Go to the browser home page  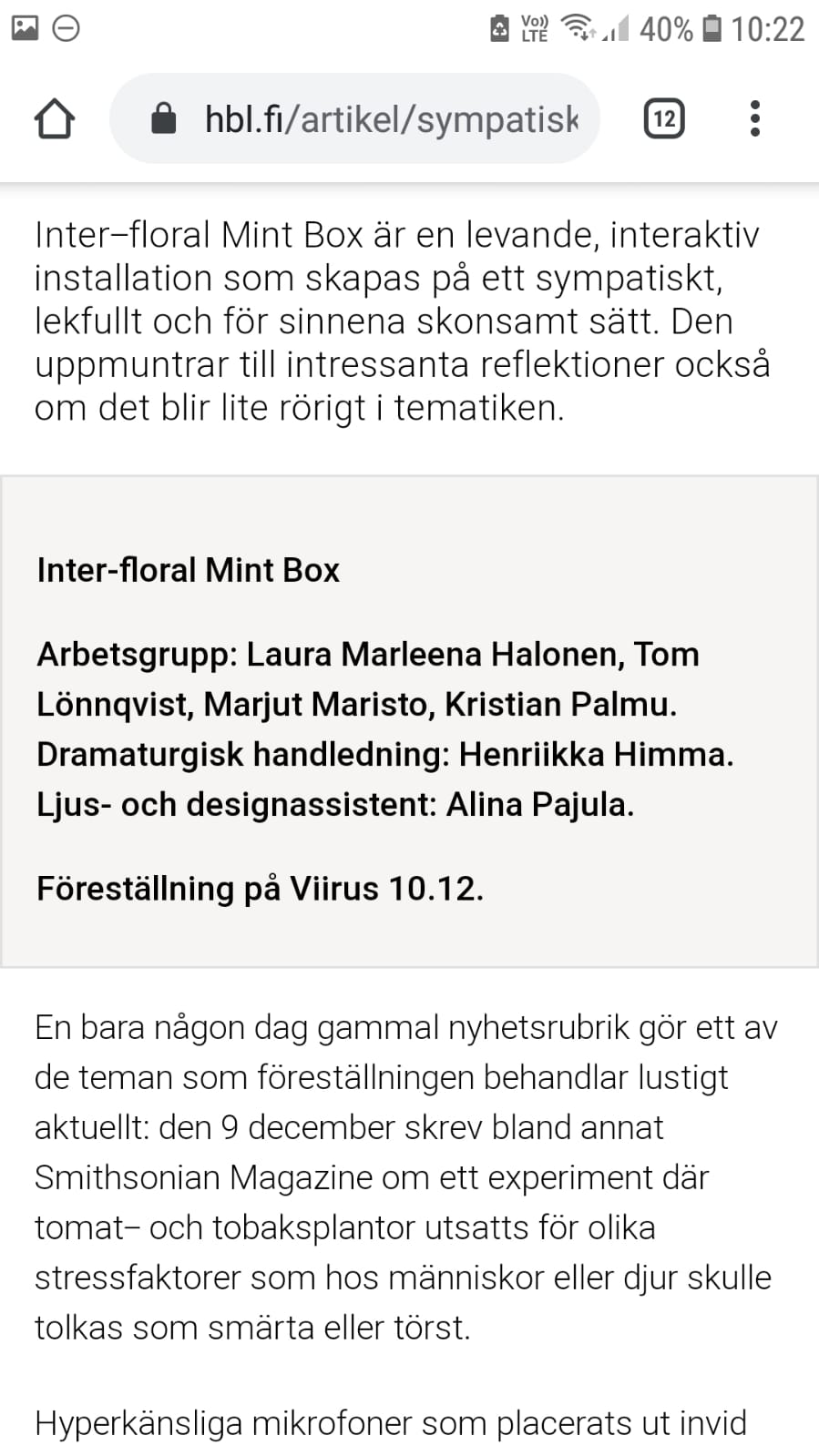tap(54, 118)
